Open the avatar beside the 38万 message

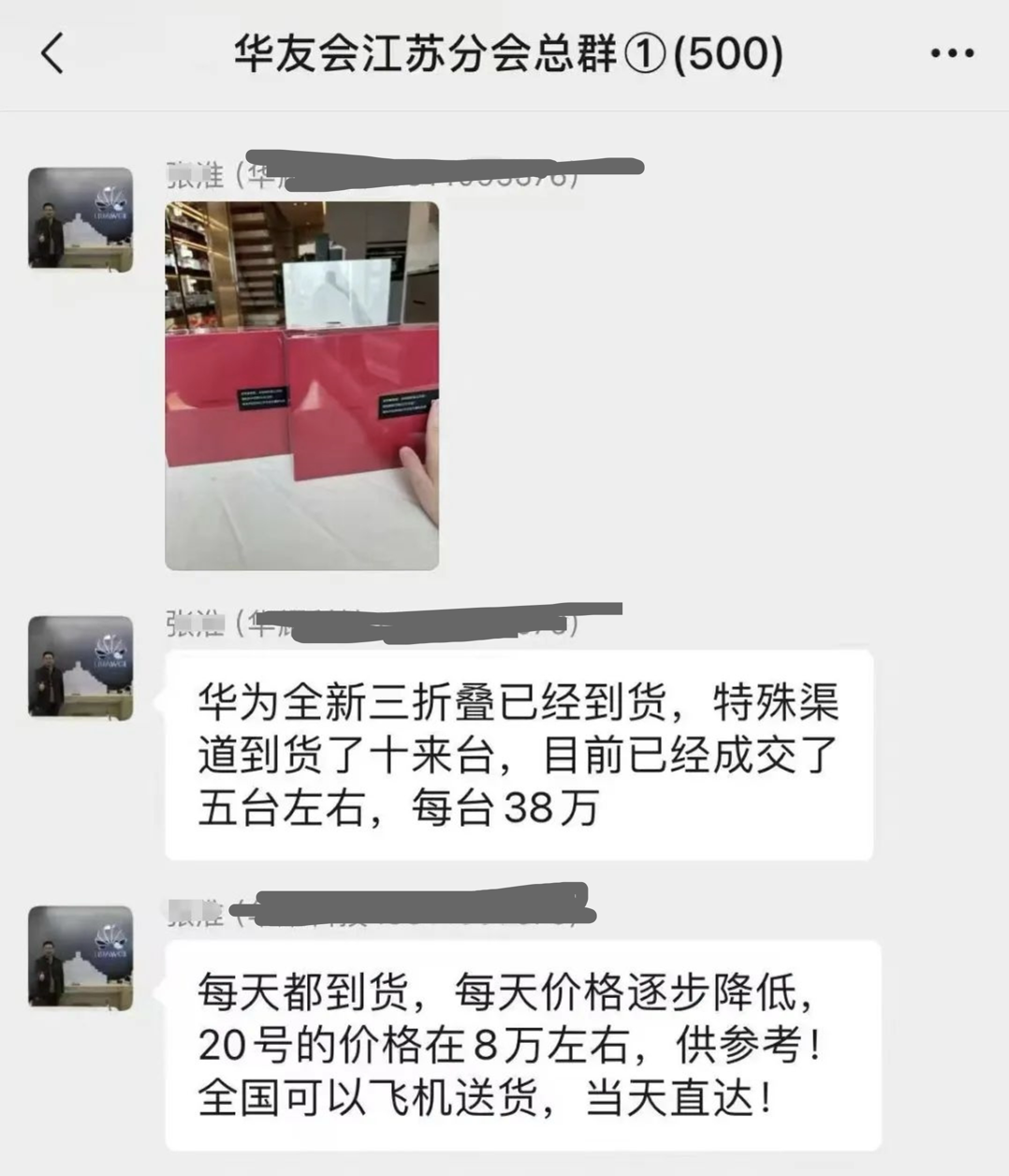(80, 668)
